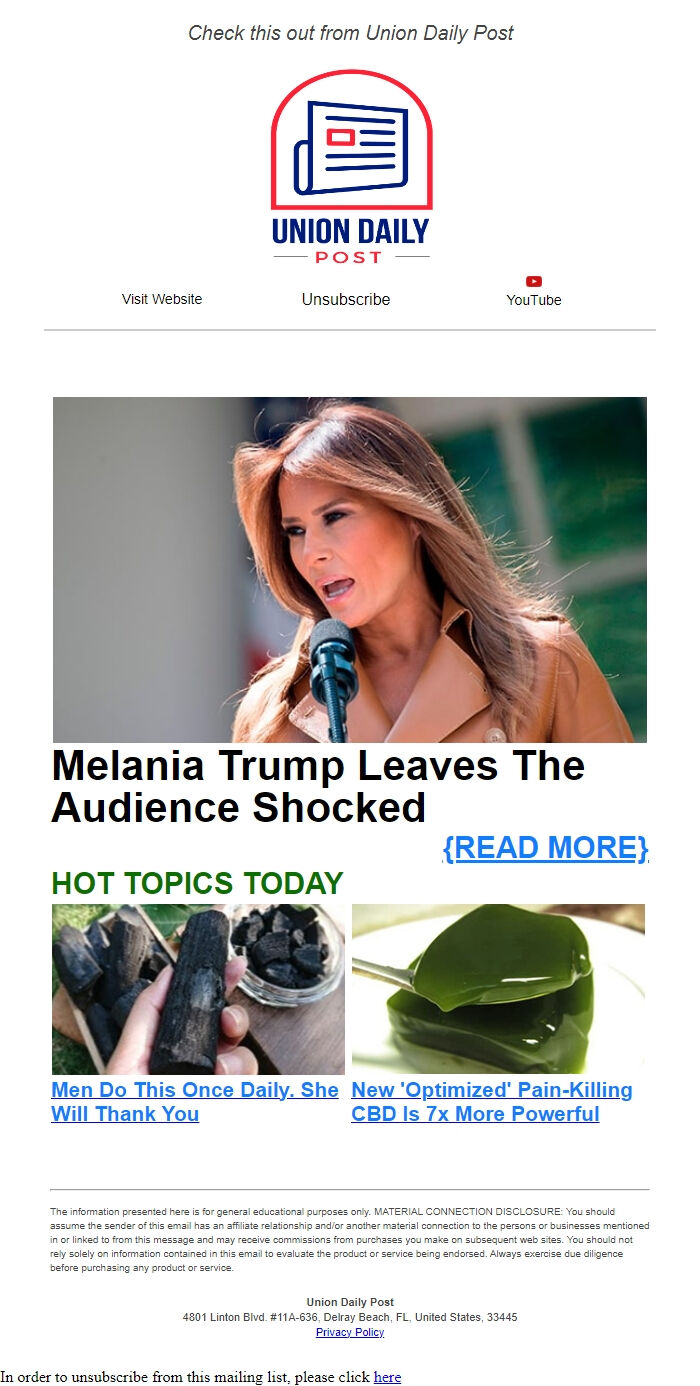
Task: Tap the {READ MORE} link
Action: coord(545,847)
